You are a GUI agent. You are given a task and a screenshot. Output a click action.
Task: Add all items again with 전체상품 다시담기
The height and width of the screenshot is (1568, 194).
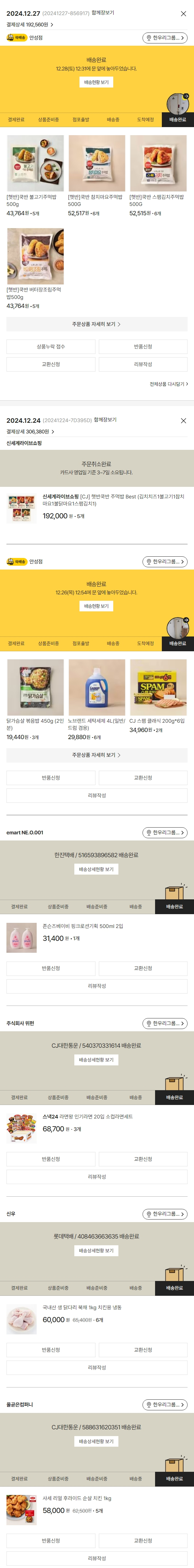[169, 384]
